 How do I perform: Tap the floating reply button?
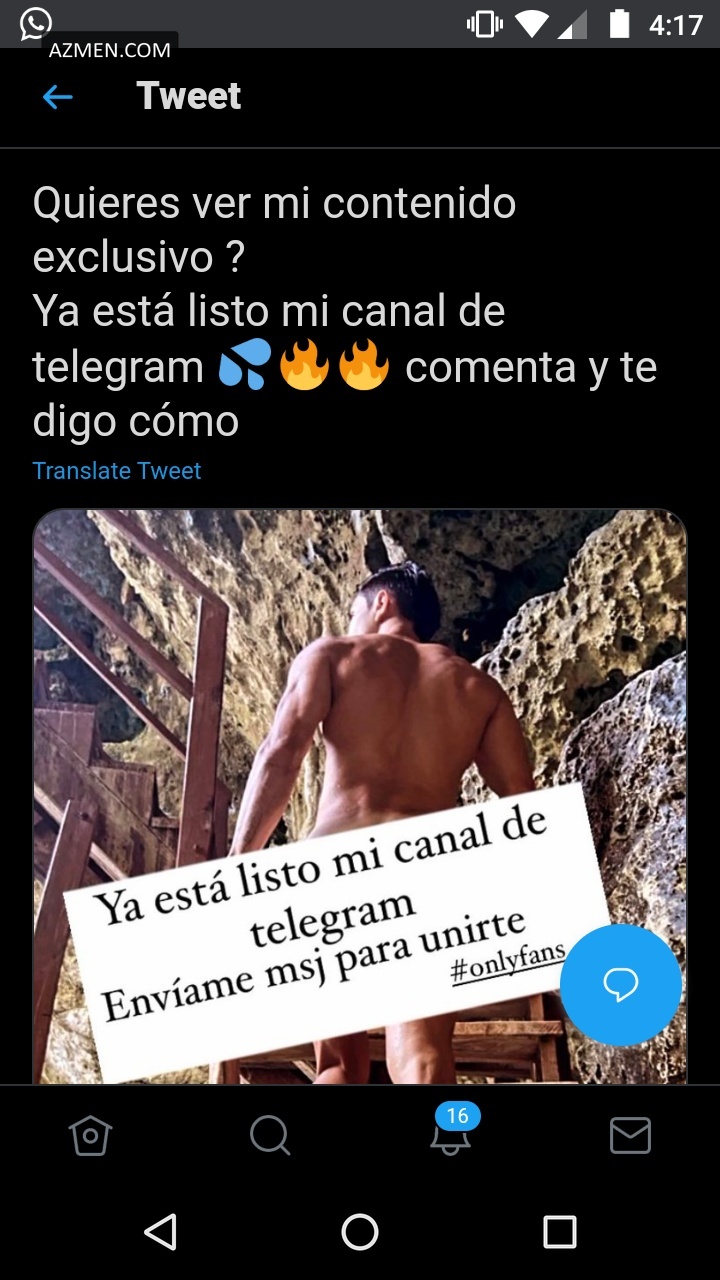click(621, 985)
